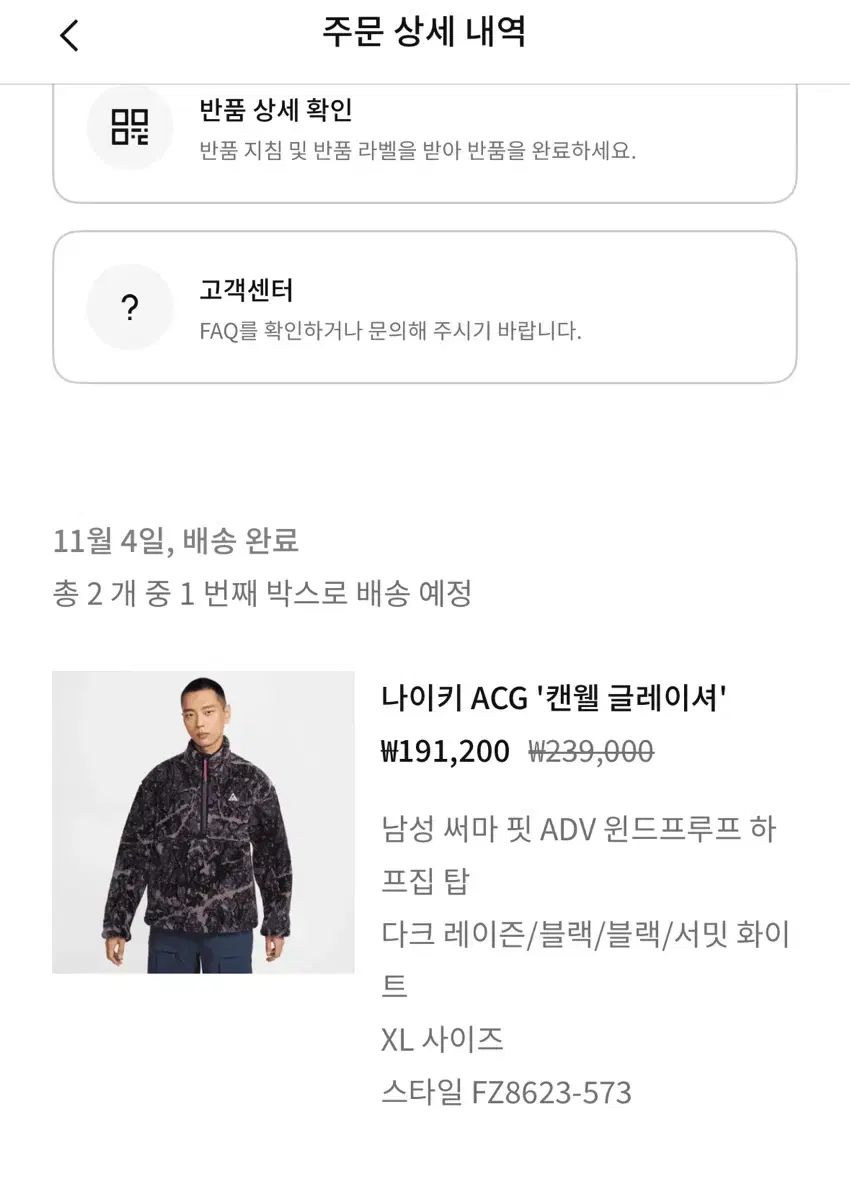
Task: Go back using the arrow icon
Action: coord(68,36)
